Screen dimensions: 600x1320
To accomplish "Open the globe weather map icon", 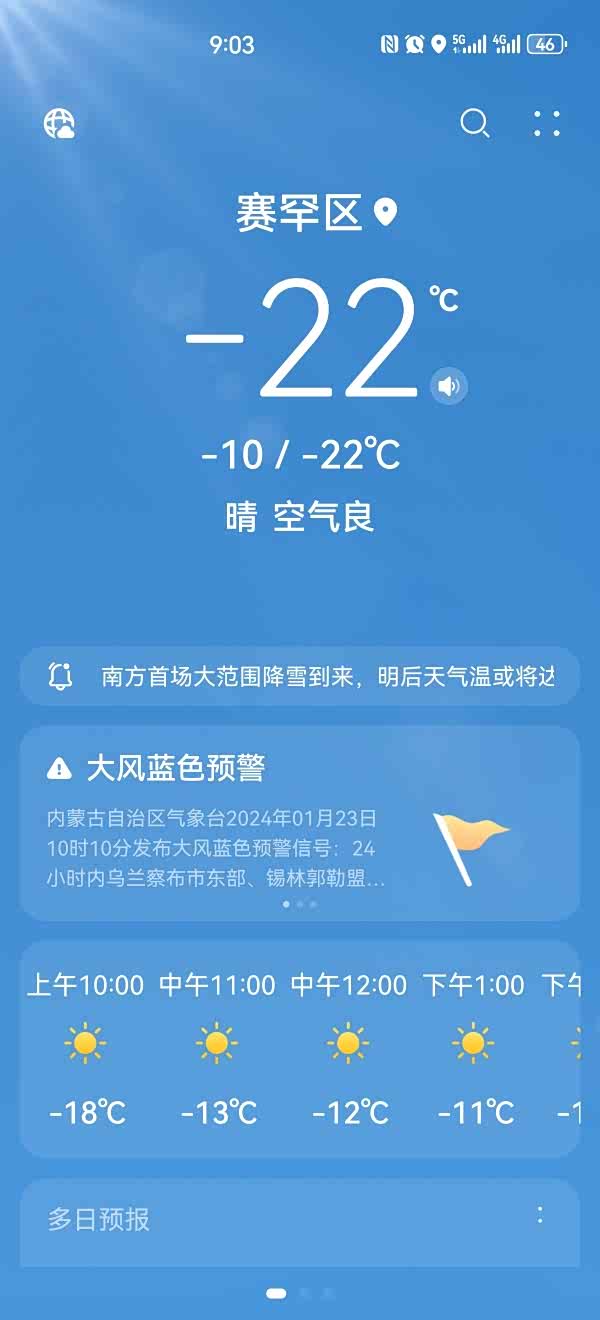I will [60, 124].
